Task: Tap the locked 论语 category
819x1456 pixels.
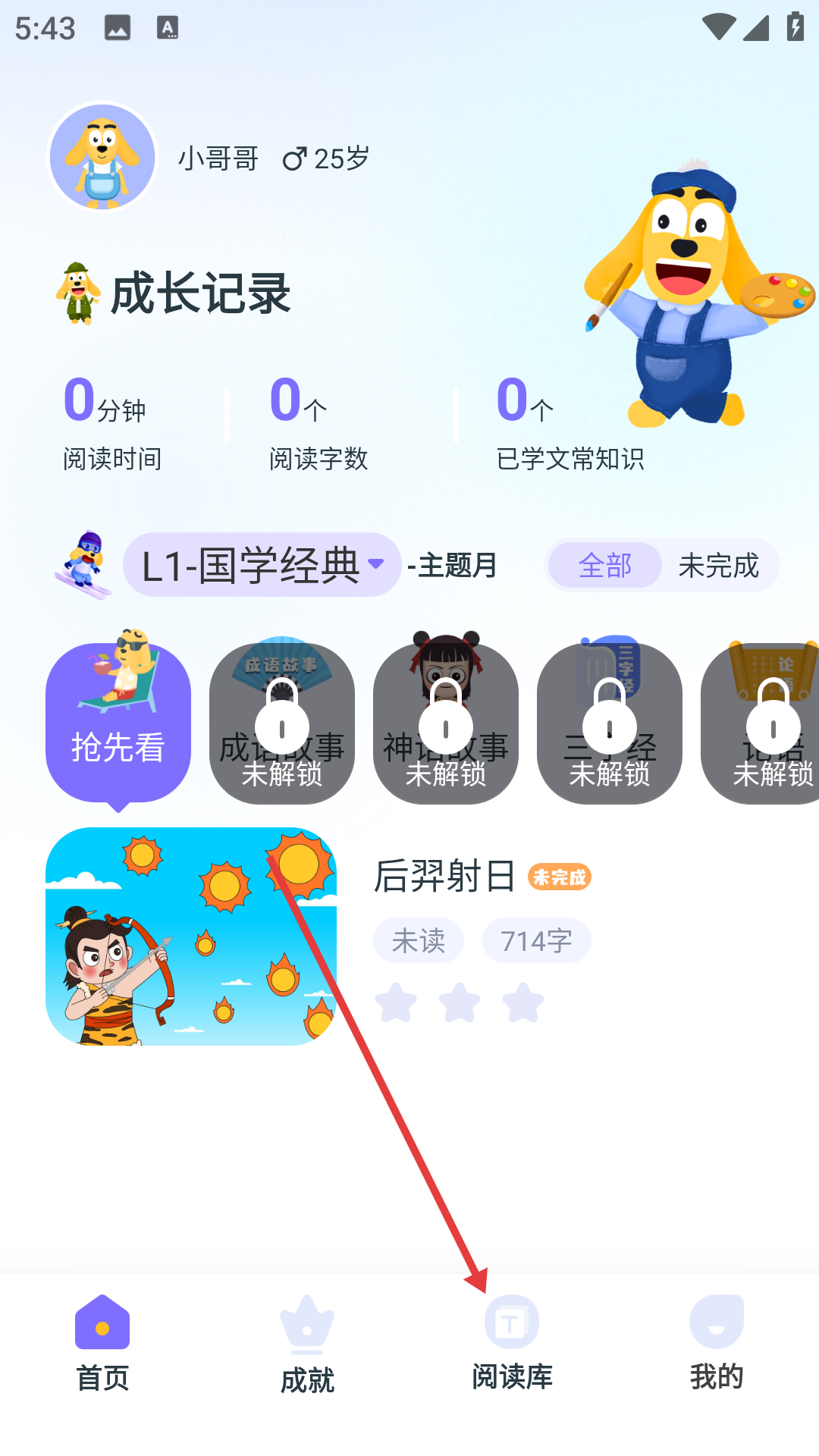Action: tap(766, 724)
